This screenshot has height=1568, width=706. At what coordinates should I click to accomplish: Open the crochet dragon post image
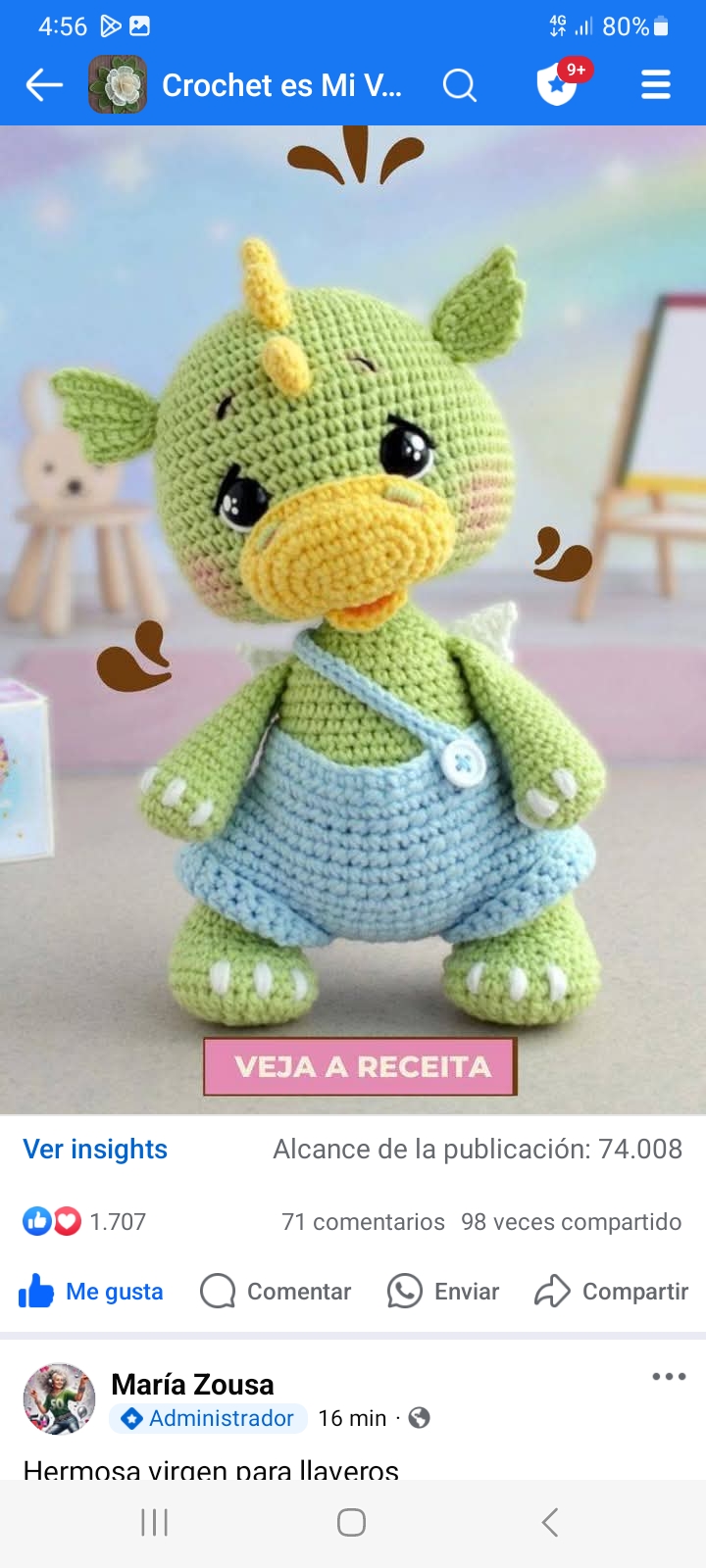click(353, 617)
